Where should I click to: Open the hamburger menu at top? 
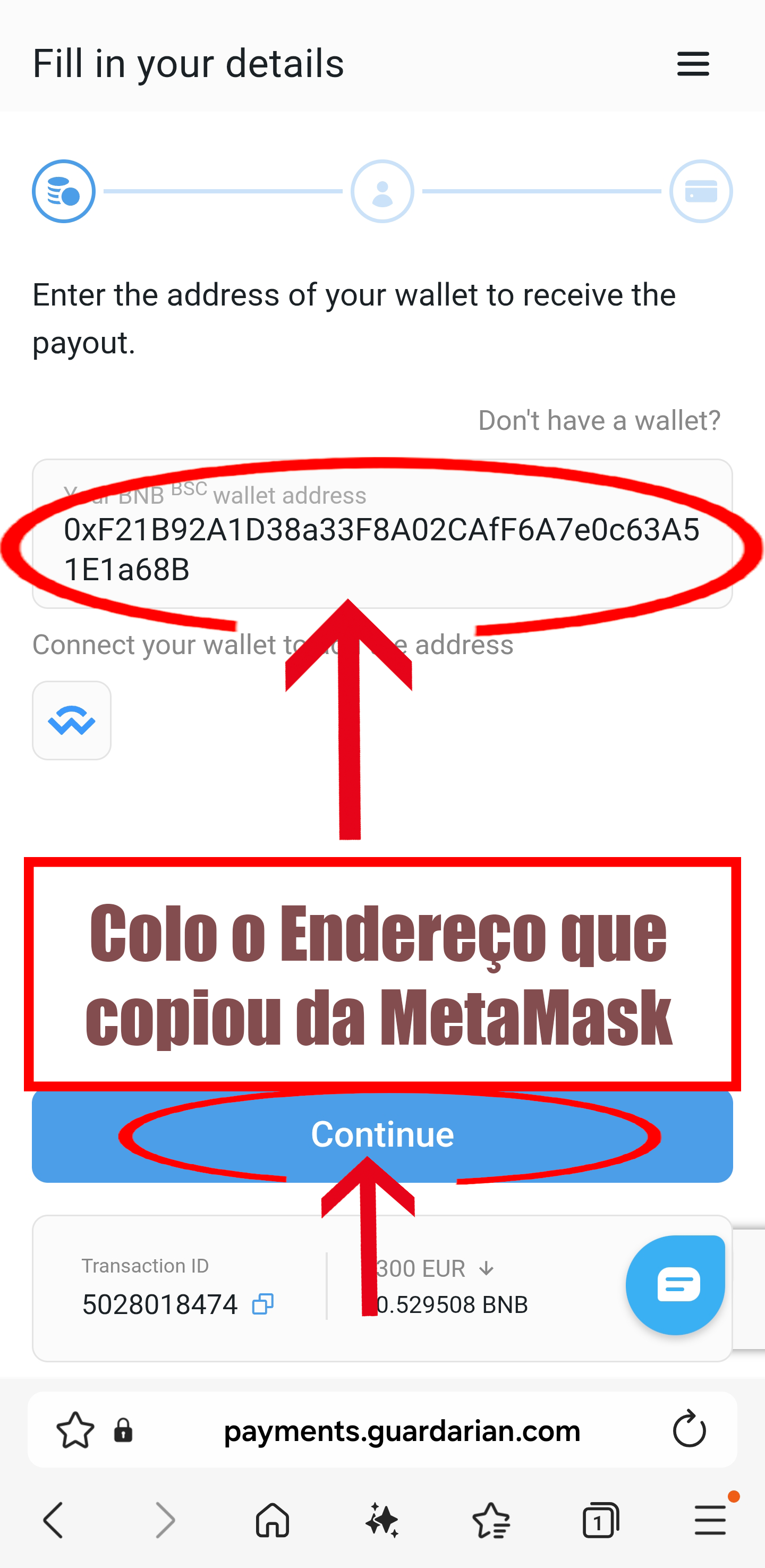pyautogui.click(x=693, y=64)
